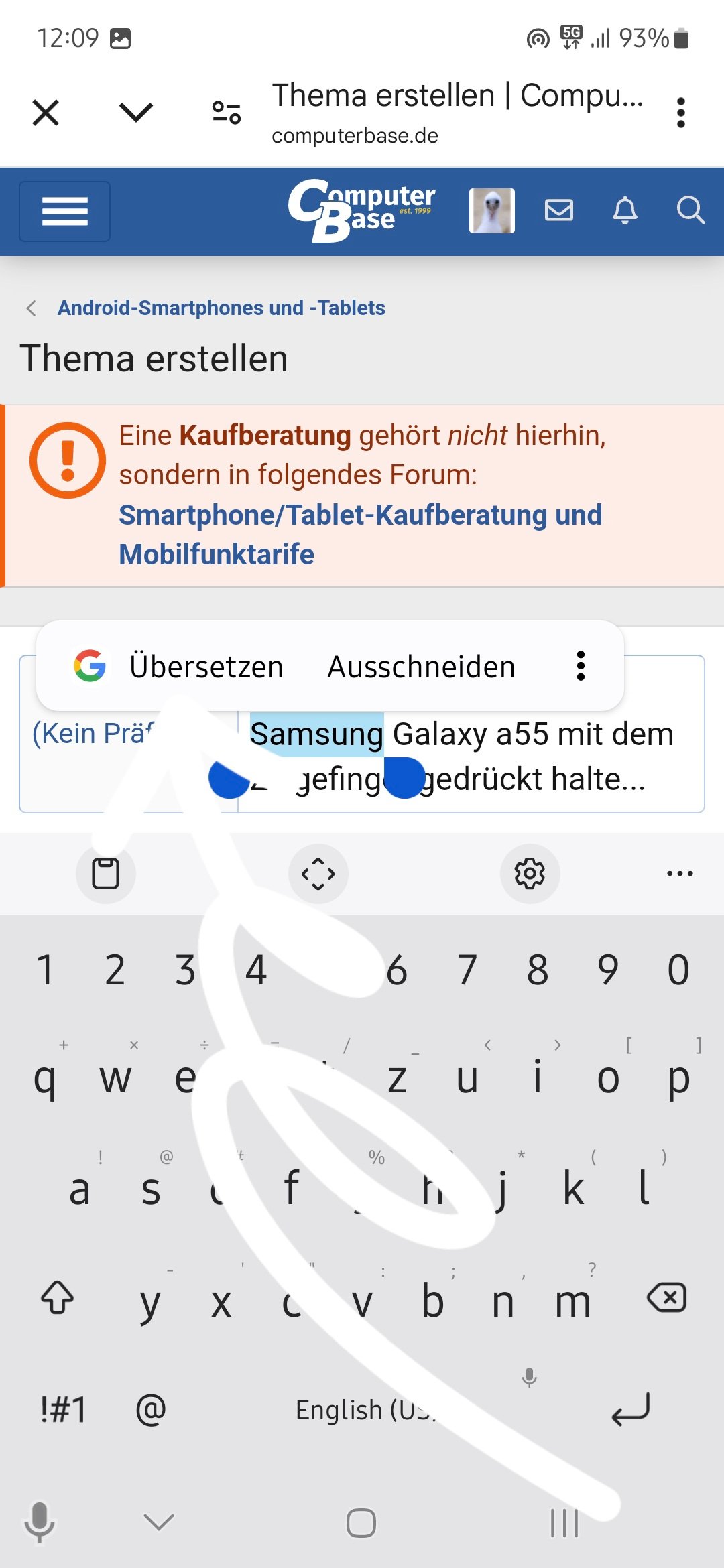724x1568 pixels.
Task: Open browser overflow menu at top
Action: (x=680, y=113)
